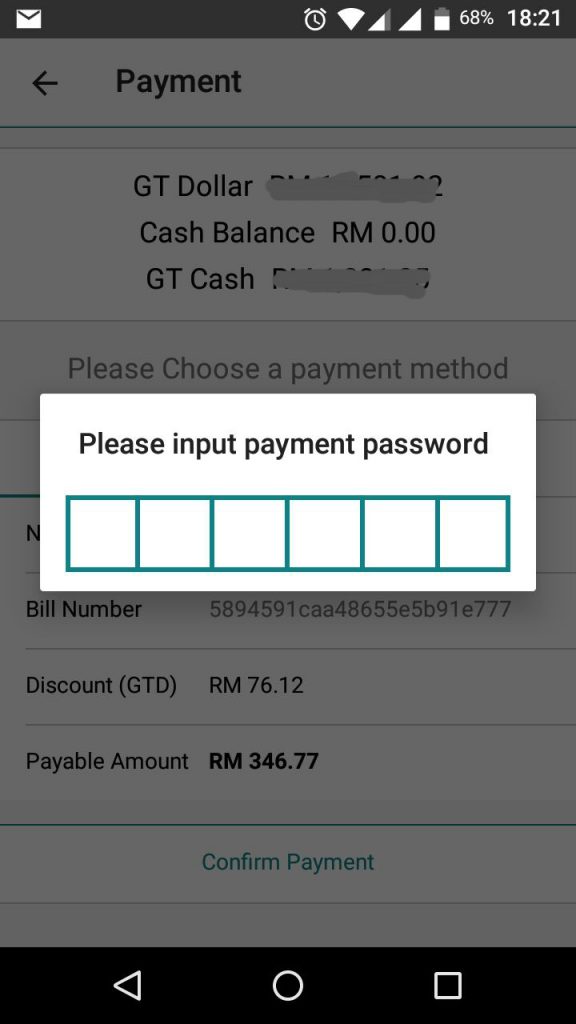The height and width of the screenshot is (1024, 576).
Task: Go to the home screen
Action: [287, 985]
